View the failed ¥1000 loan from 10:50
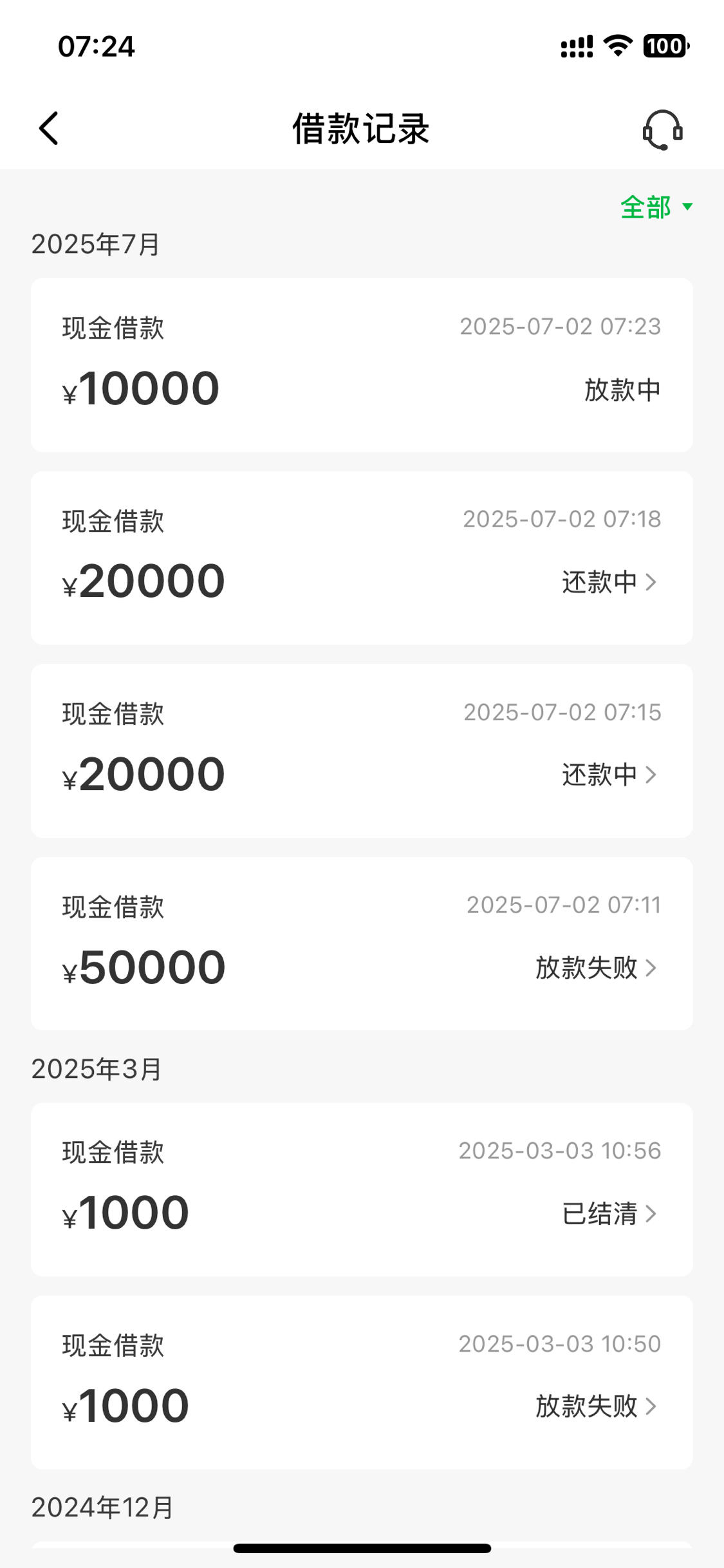 point(362,1383)
